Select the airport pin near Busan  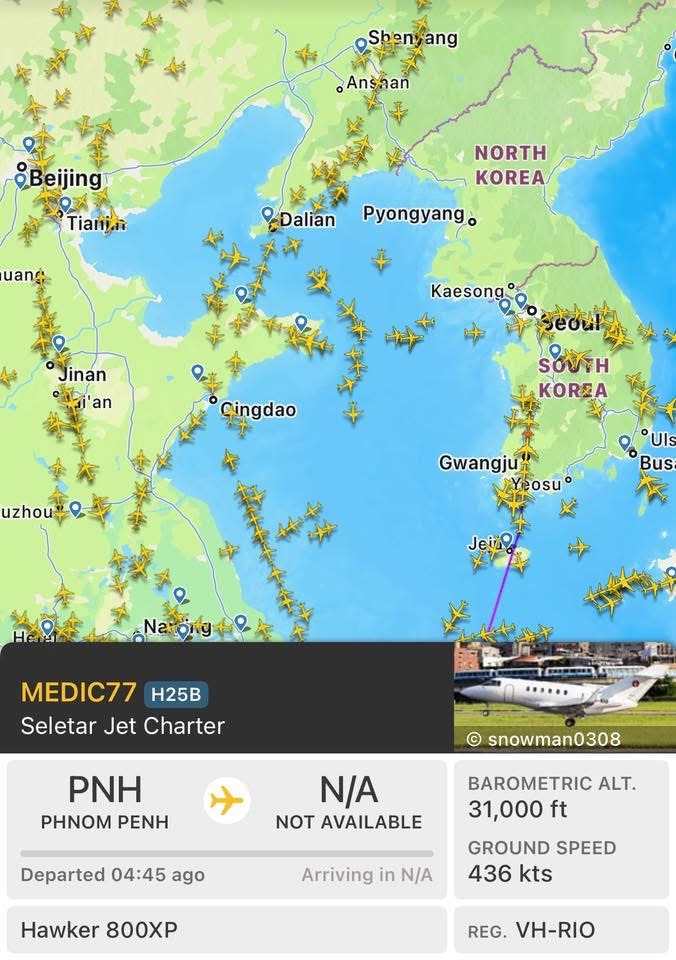pyautogui.click(x=625, y=441)
